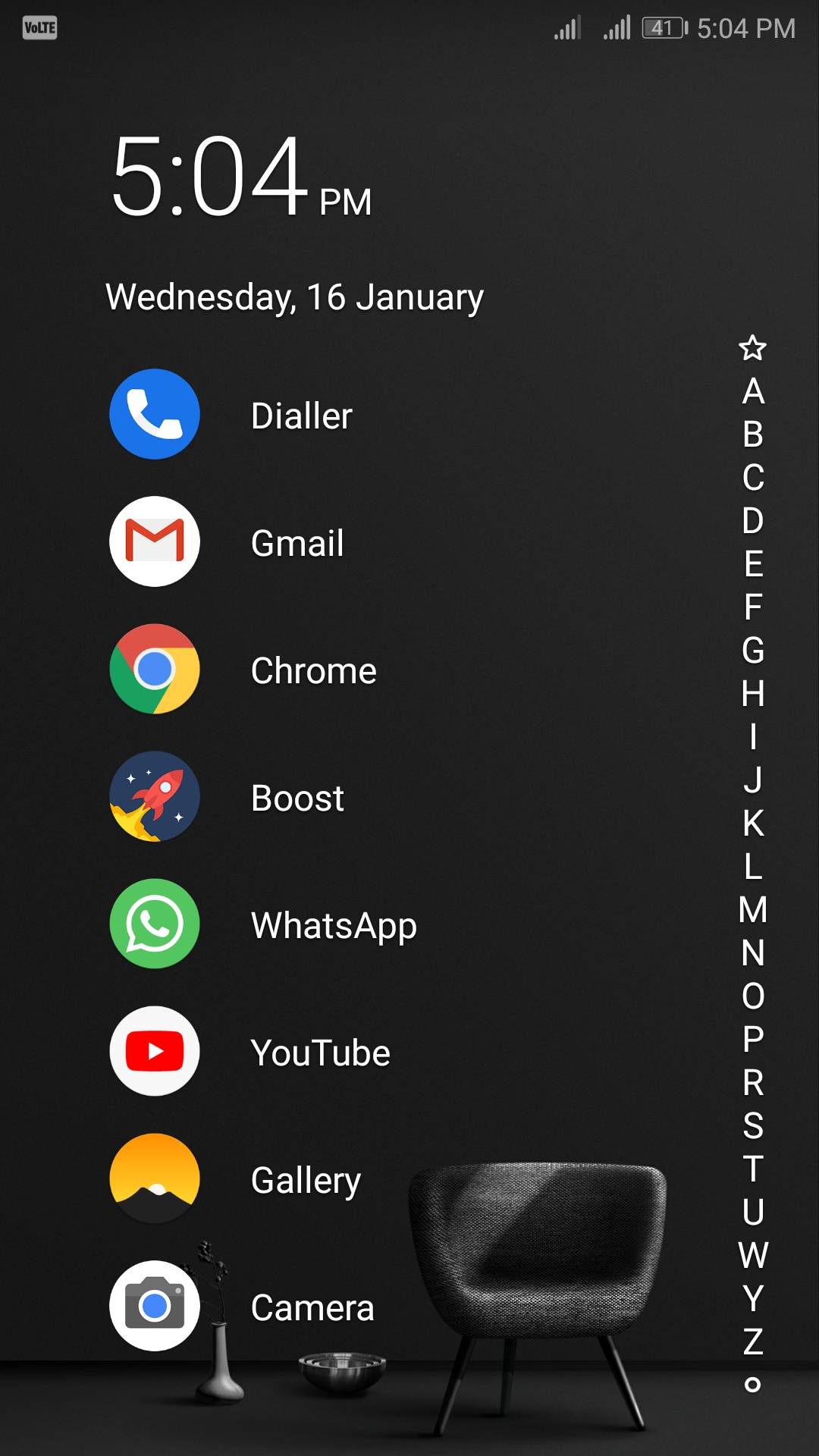The width and height of the screenshot is (819, 1456).
Task: Tap the WhatsApp text label
Action: [x=334, y=925]
